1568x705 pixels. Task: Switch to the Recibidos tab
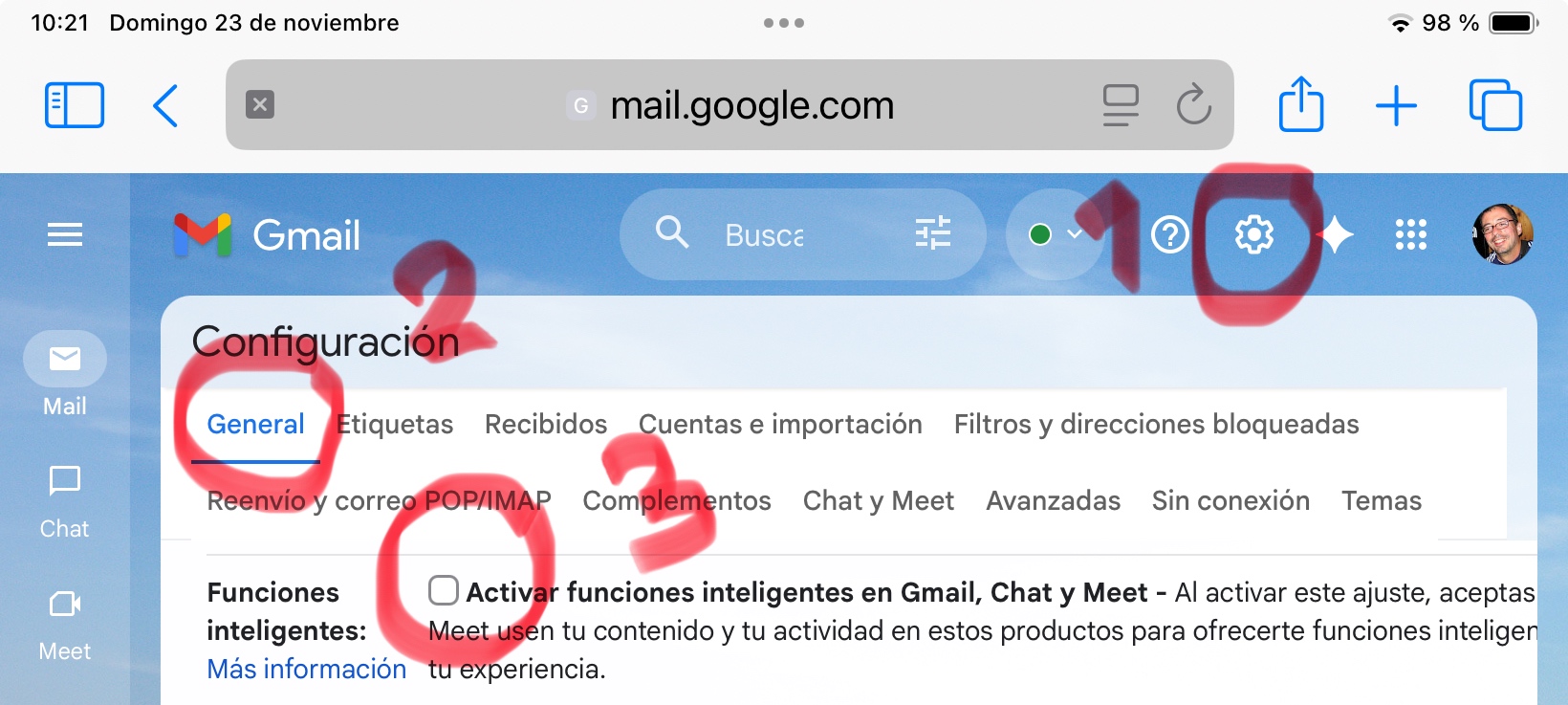point(545,424)
